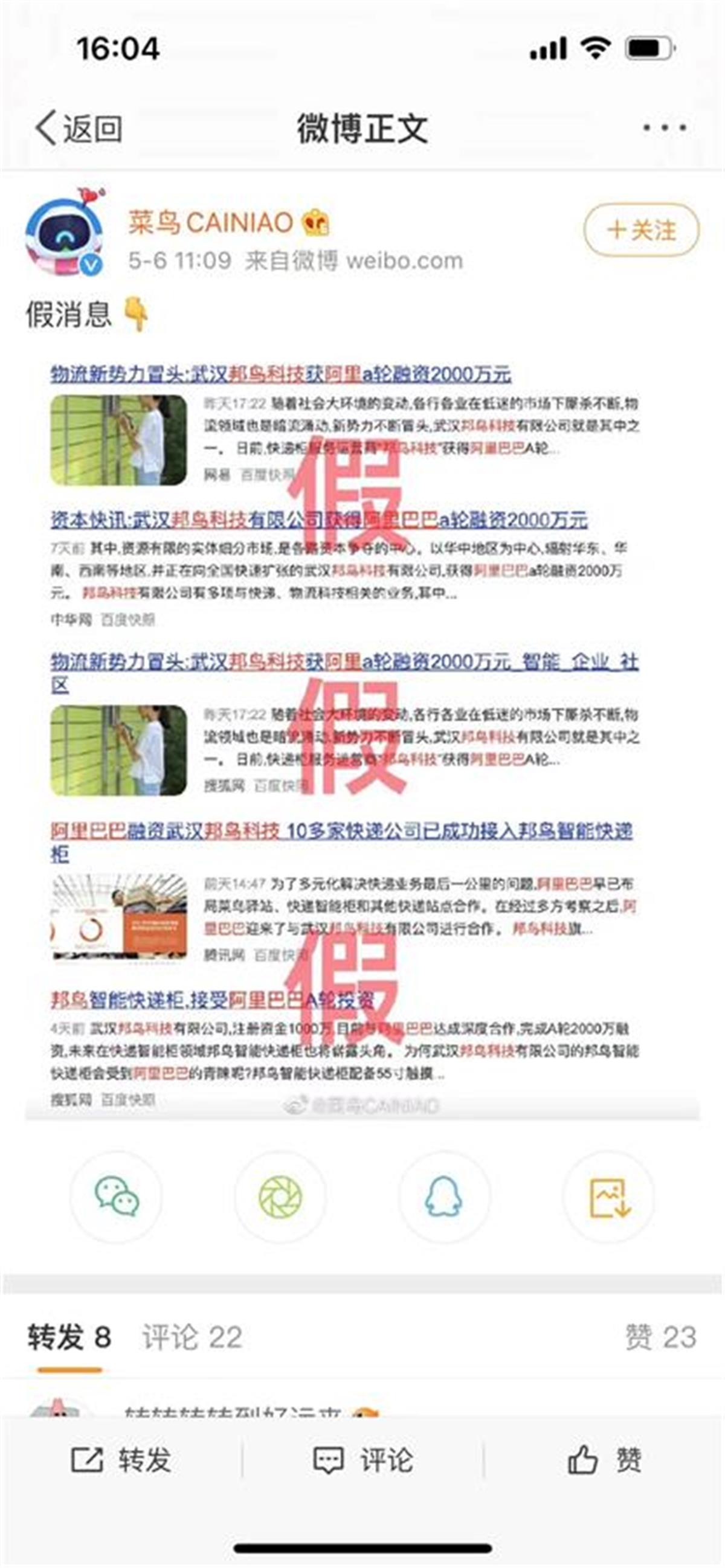The image size is (725, 1568).
Task: Share post to WeChat
Action: click(x=116, y=1197)
